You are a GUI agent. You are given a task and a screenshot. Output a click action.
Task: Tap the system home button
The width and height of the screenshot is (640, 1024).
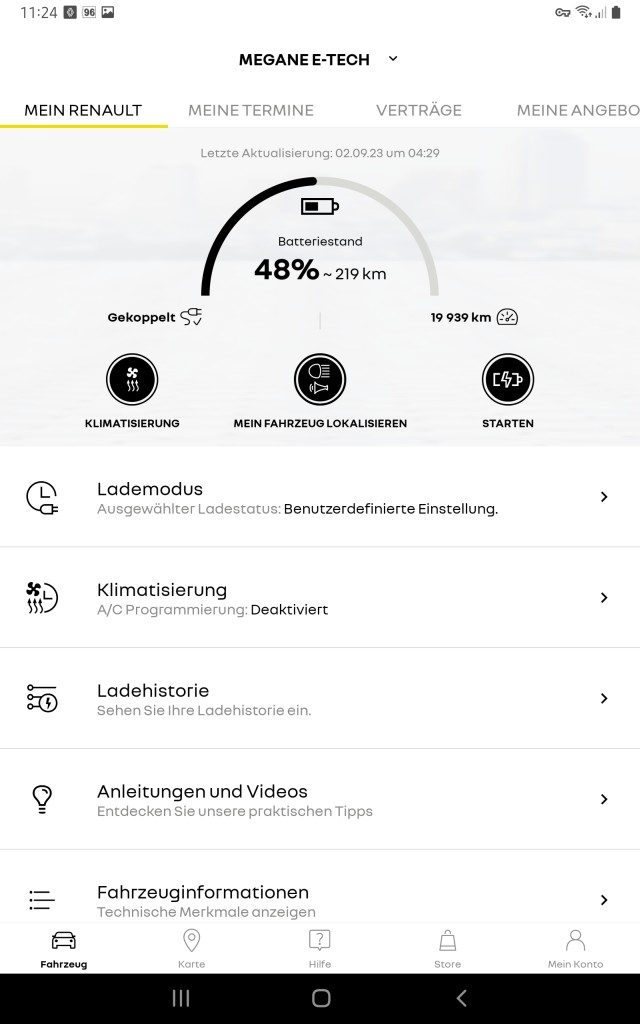(x=321, y=998)
